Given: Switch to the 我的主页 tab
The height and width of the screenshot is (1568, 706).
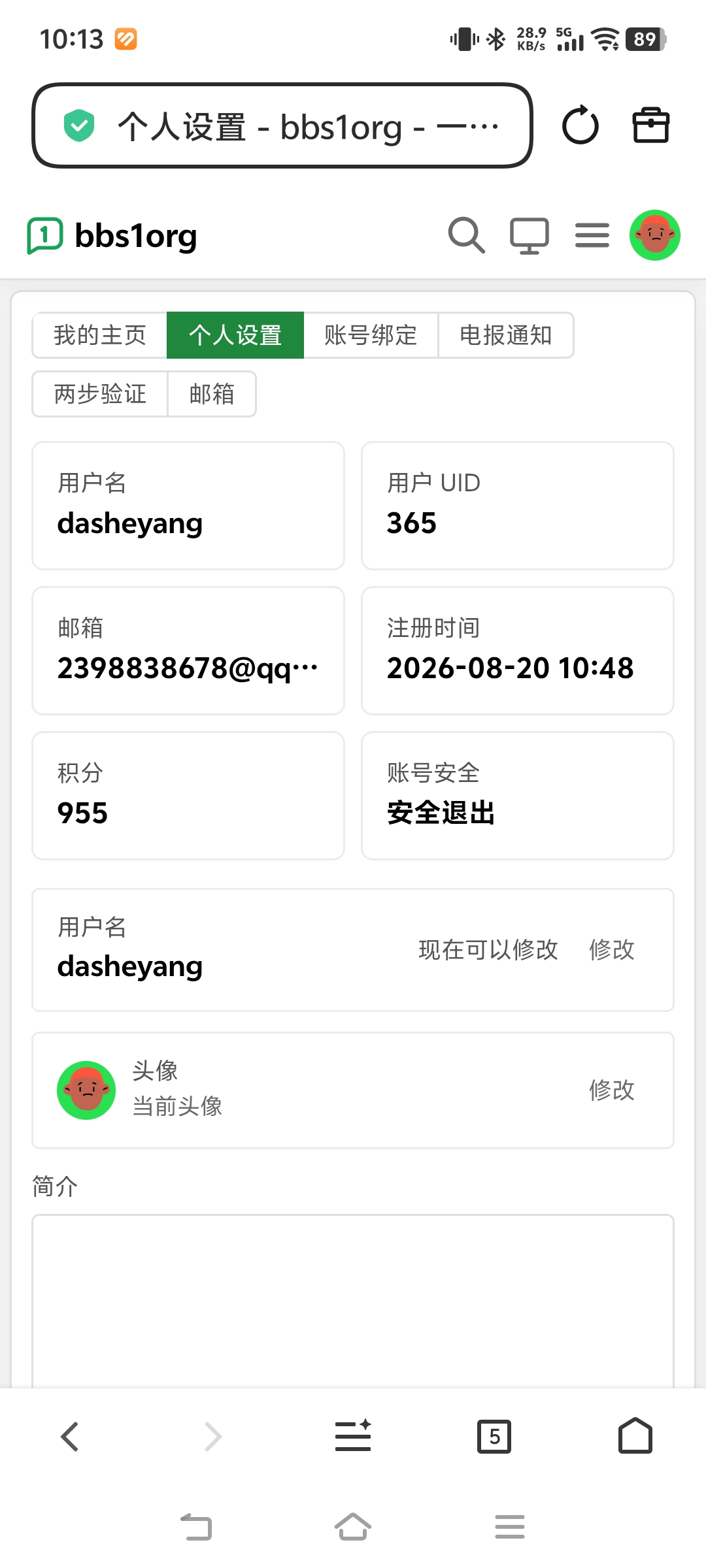Looking at the screenshot, I should click(100, 335).
